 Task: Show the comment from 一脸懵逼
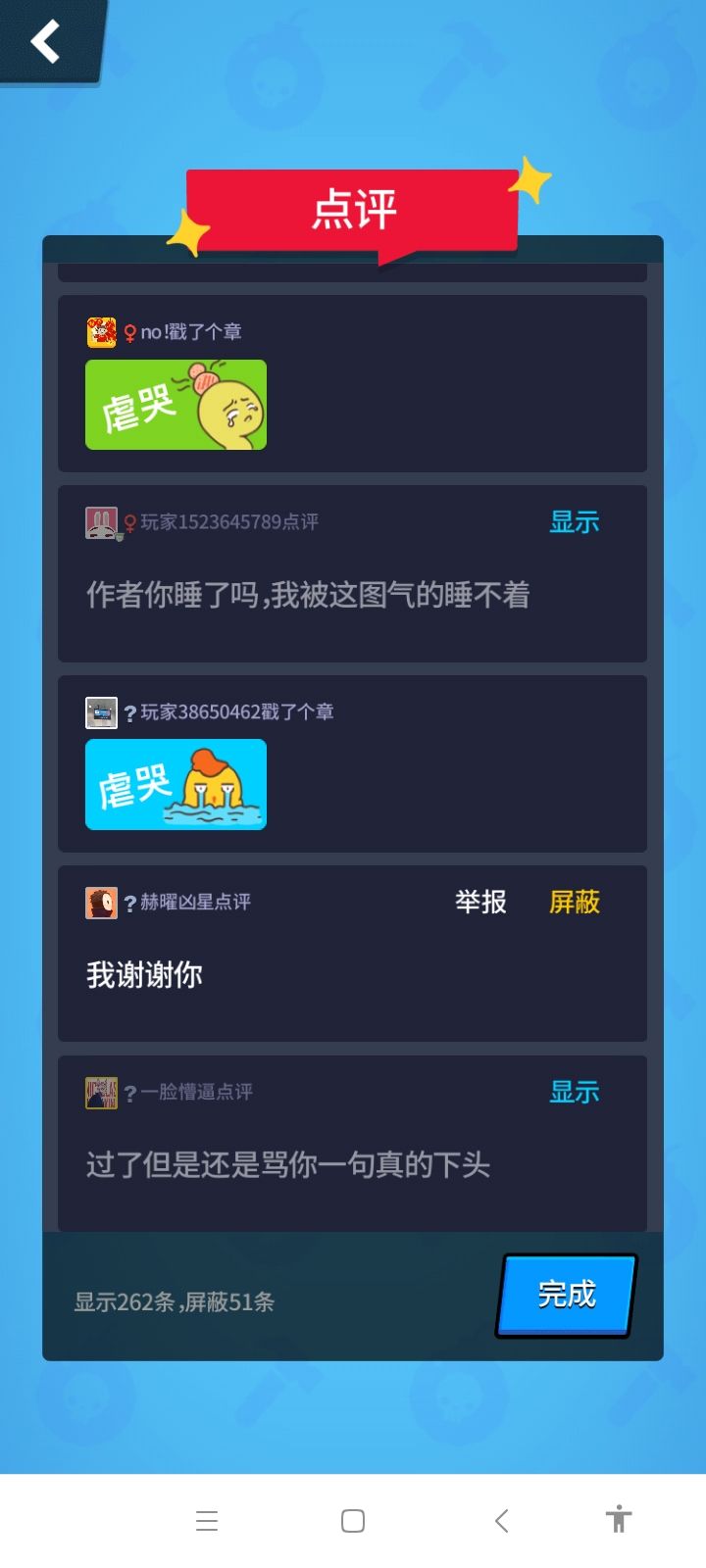(575, 1092)
